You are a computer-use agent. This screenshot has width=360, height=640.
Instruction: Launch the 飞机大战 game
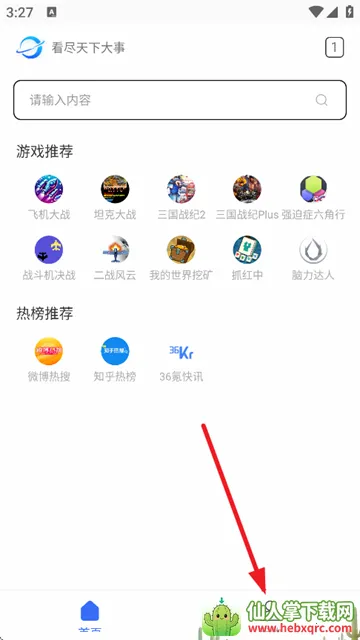49,197
